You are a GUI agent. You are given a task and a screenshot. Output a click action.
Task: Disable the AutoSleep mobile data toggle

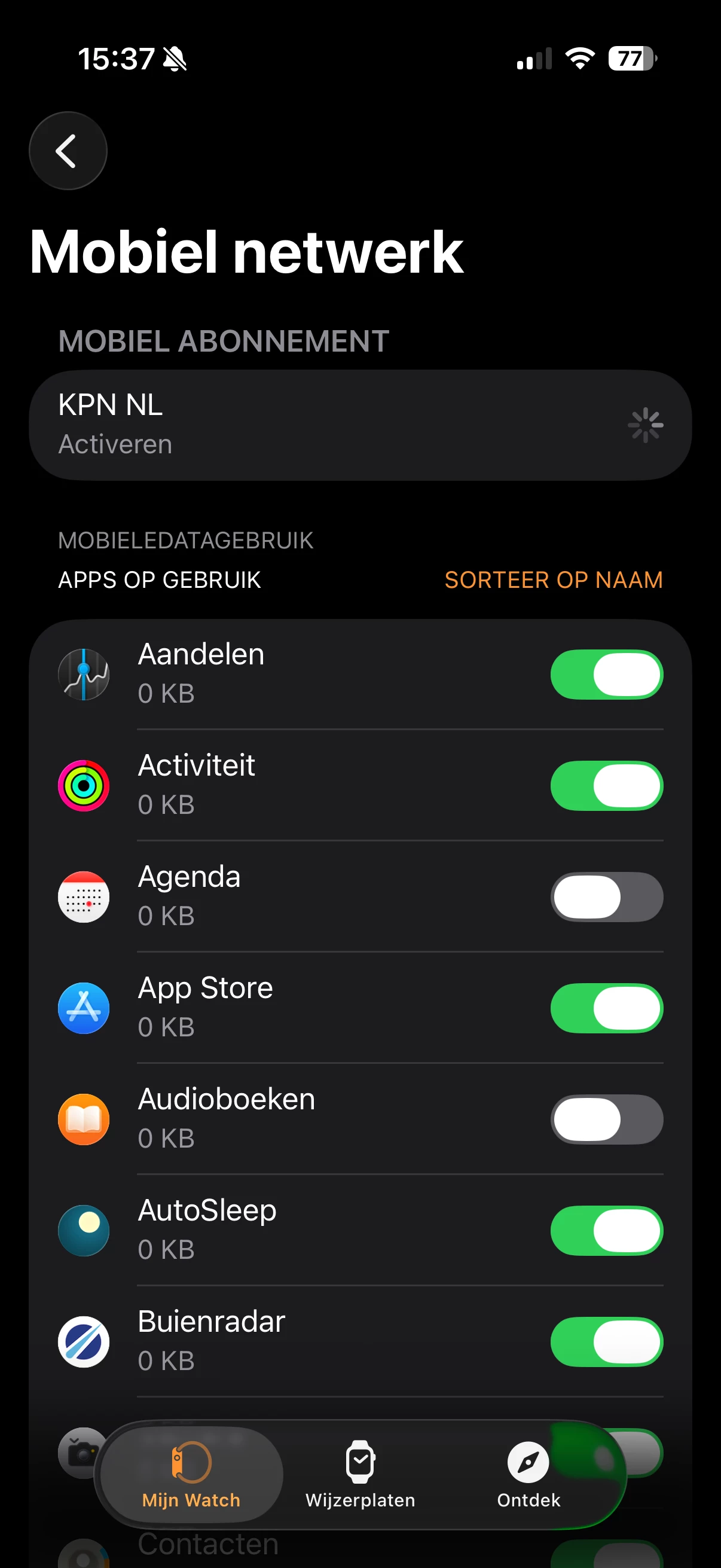(x=606, y=1231)
